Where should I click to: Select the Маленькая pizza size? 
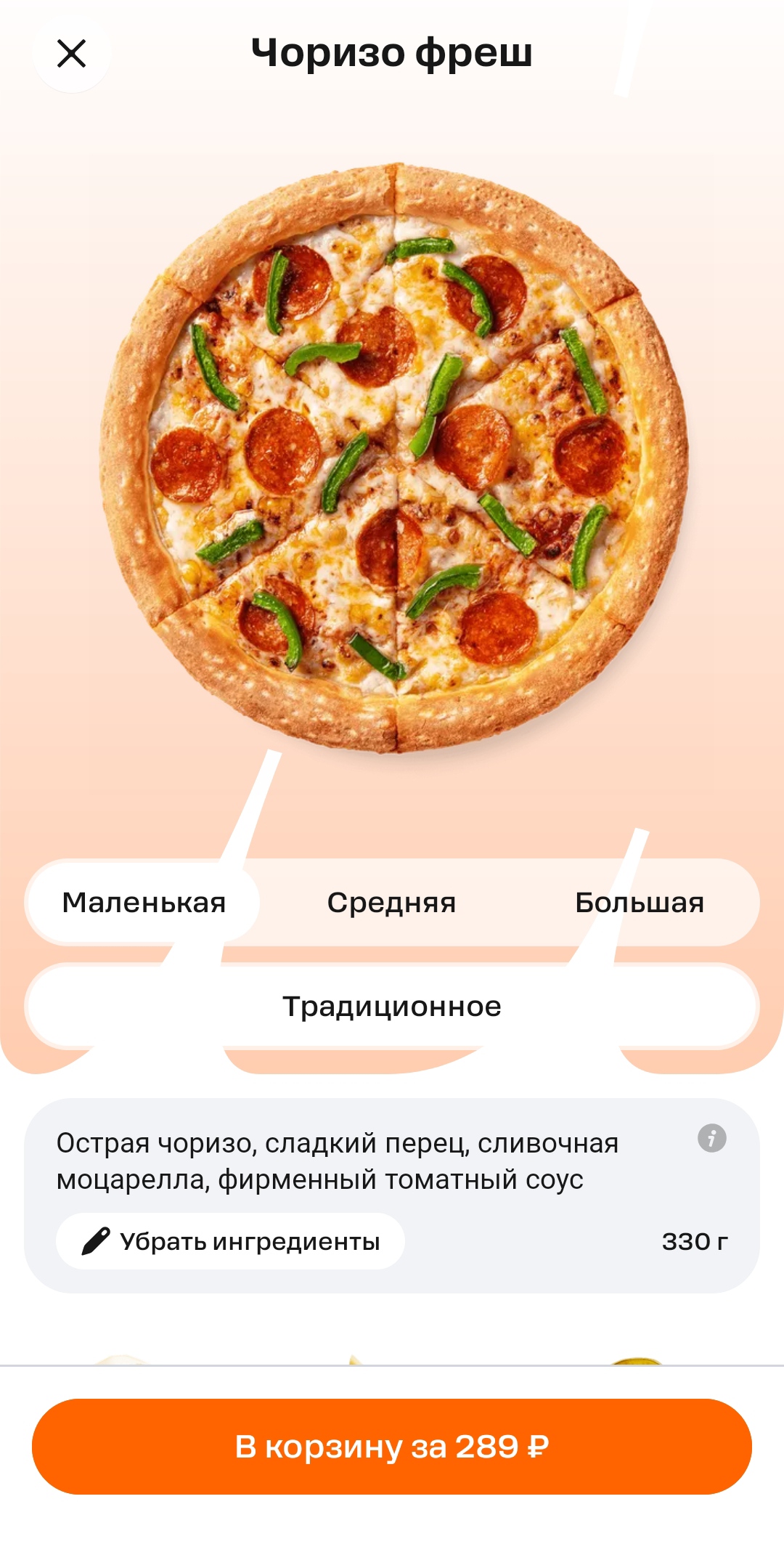144,903
